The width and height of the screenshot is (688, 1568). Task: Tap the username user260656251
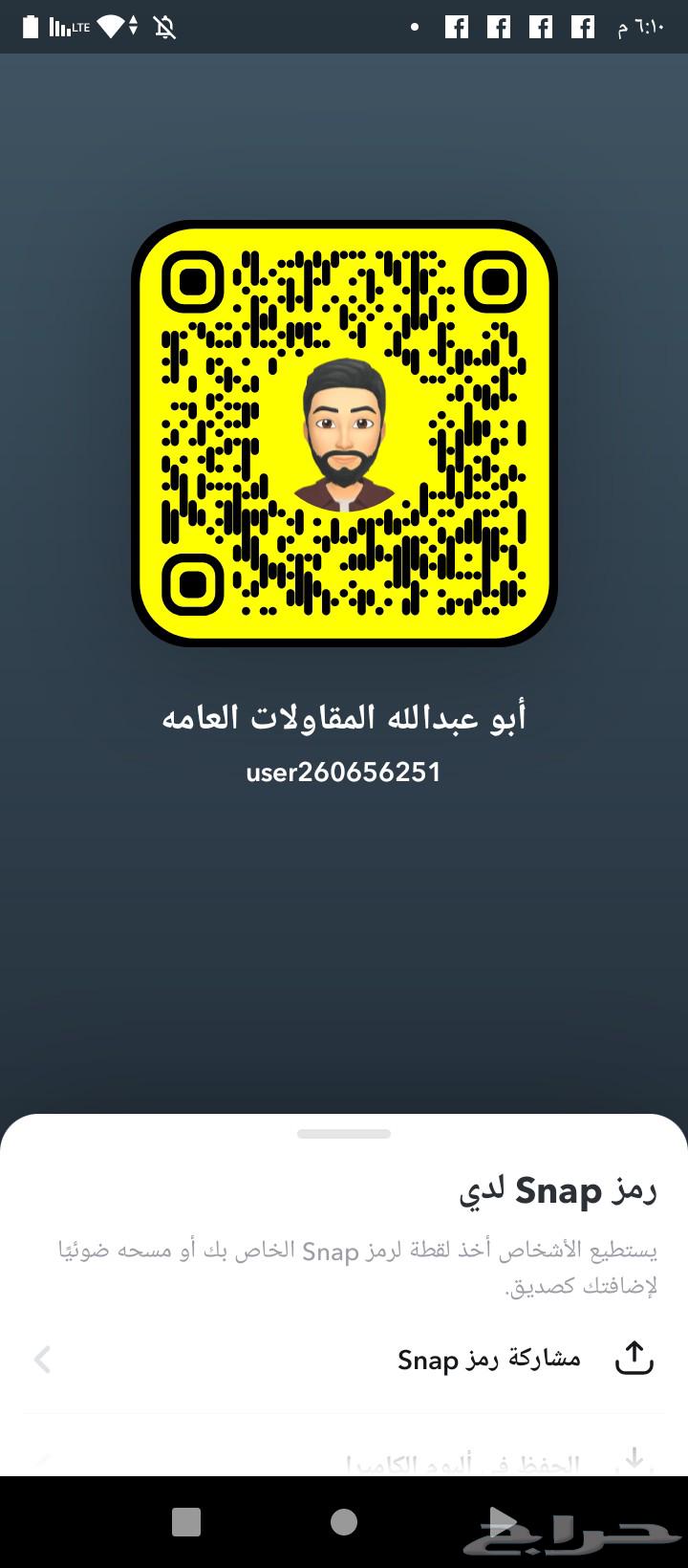[344, 773]
